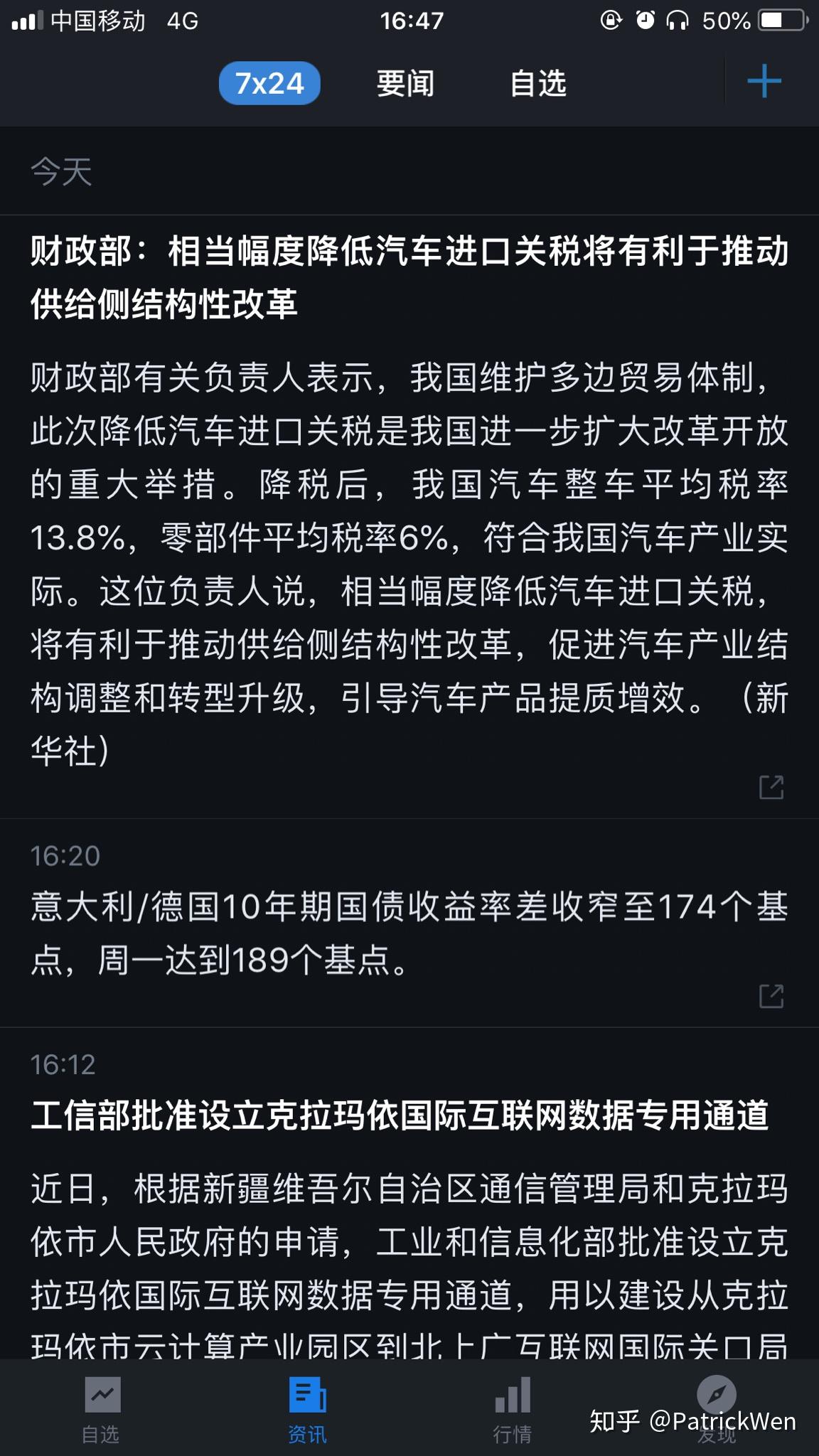Tap the headphones icon in the status bar
The image size is (819, 1456).
tap(677, 21)
